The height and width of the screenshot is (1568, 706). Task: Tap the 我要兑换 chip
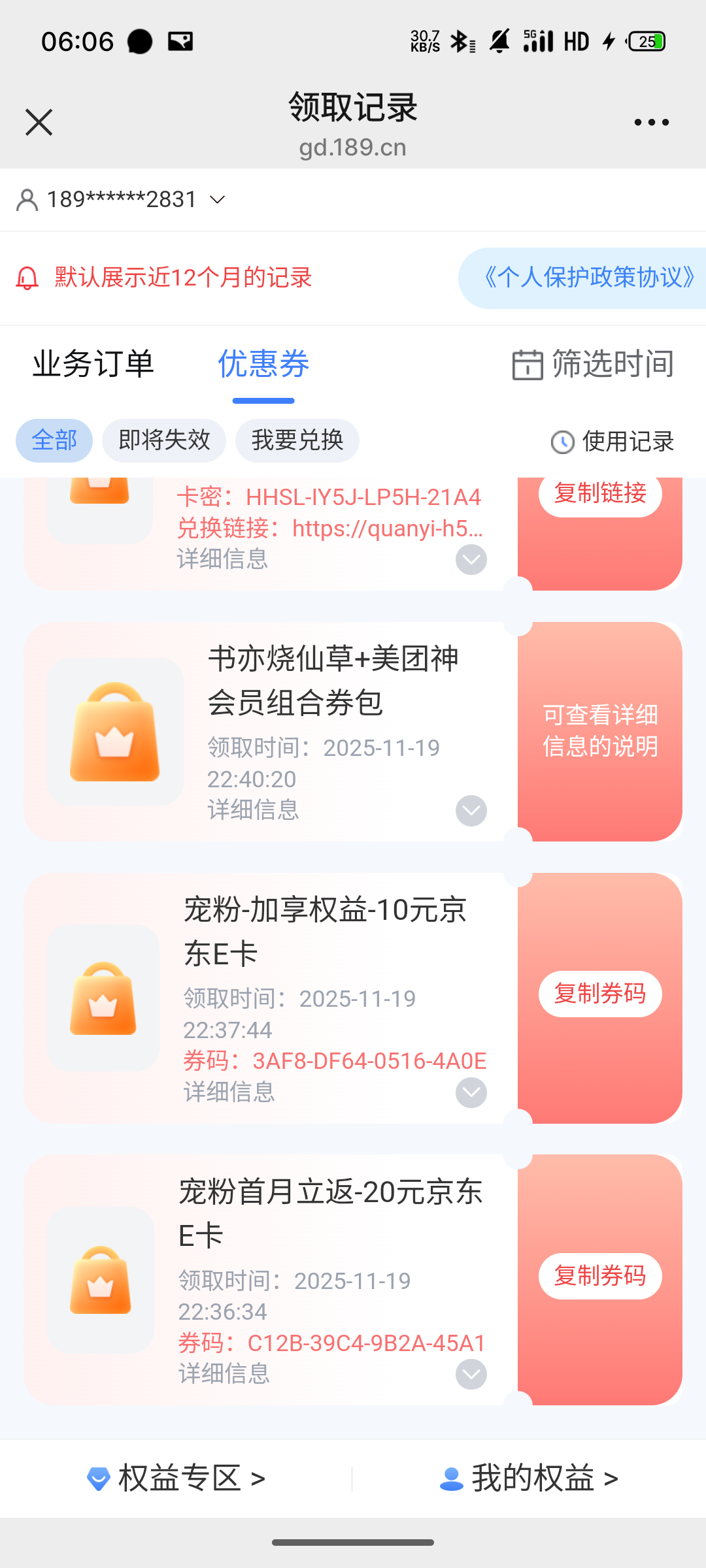click(x=297, y=440)
